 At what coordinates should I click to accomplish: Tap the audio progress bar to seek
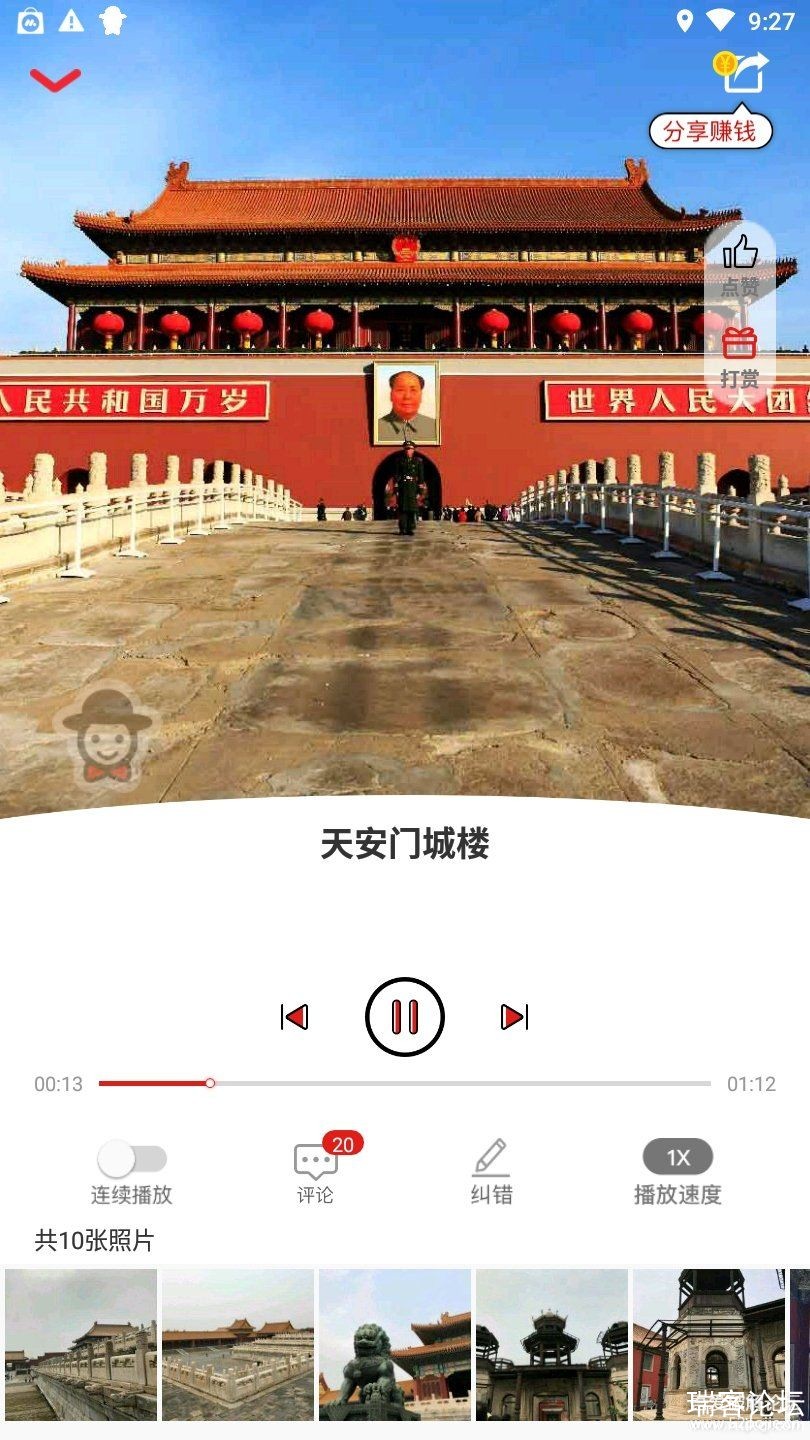pyautogui.click(x=404, y=1083)
